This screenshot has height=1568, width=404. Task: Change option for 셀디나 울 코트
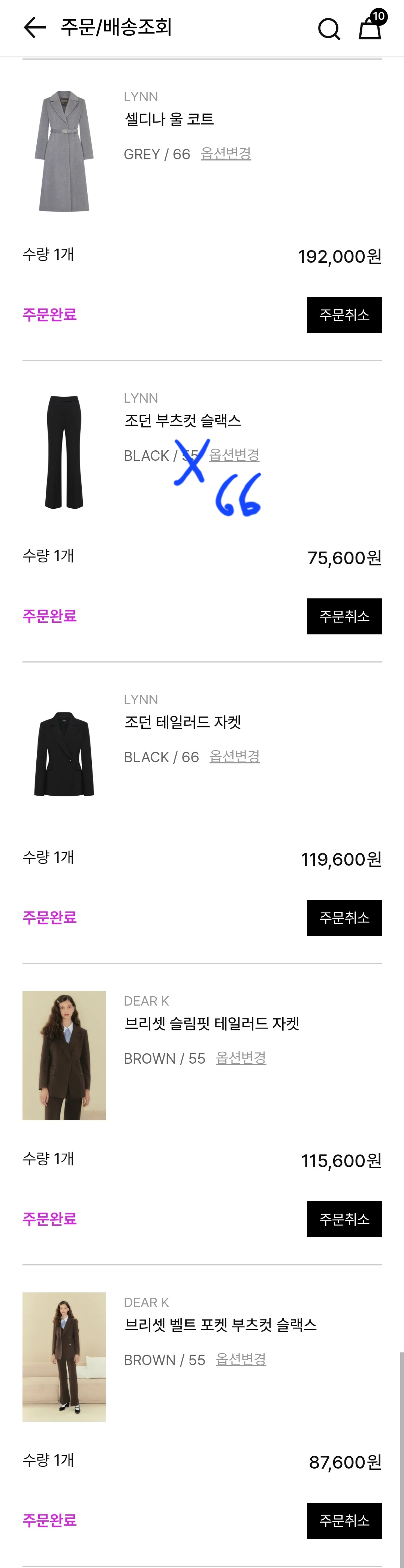pos(226,154)
